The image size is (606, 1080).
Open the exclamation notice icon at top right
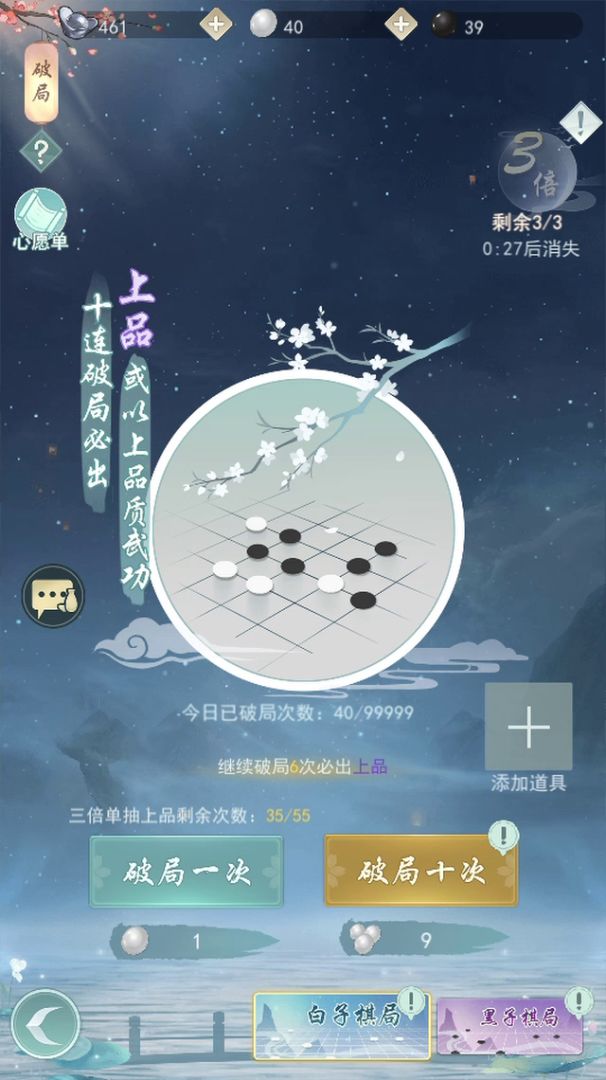(x=579, y=123)
